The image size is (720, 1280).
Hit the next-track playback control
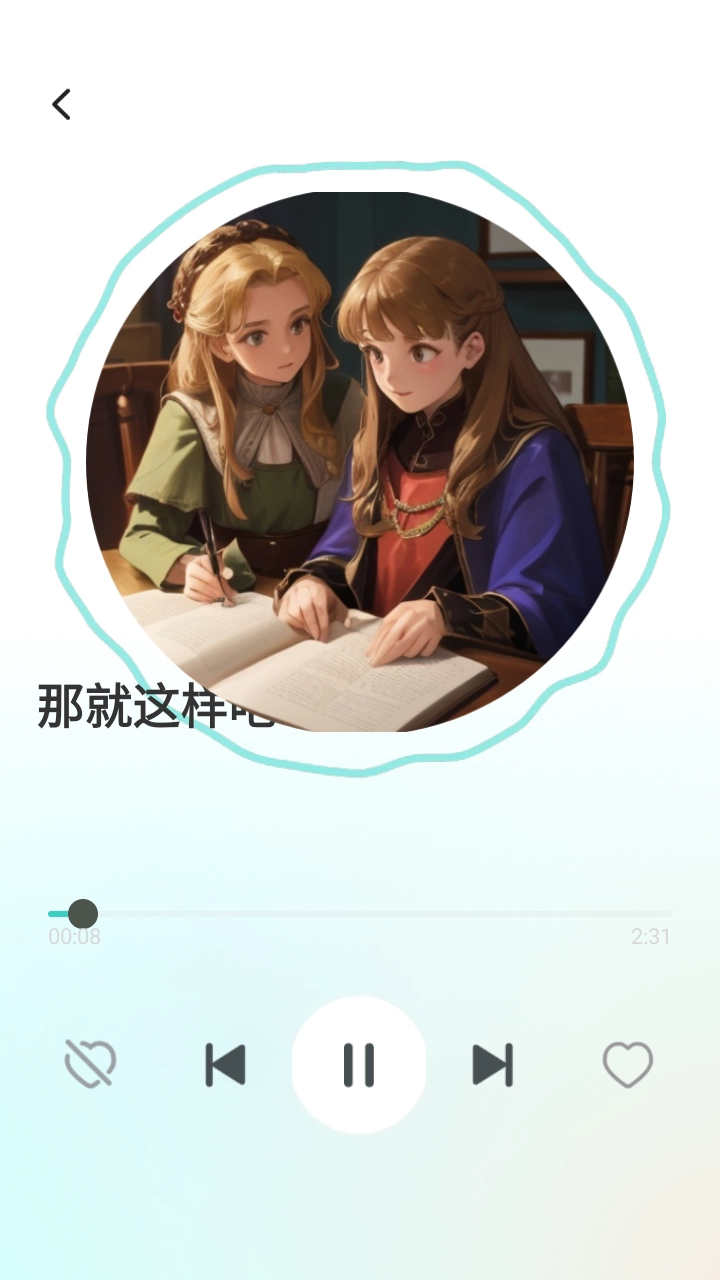[493, 1065]
